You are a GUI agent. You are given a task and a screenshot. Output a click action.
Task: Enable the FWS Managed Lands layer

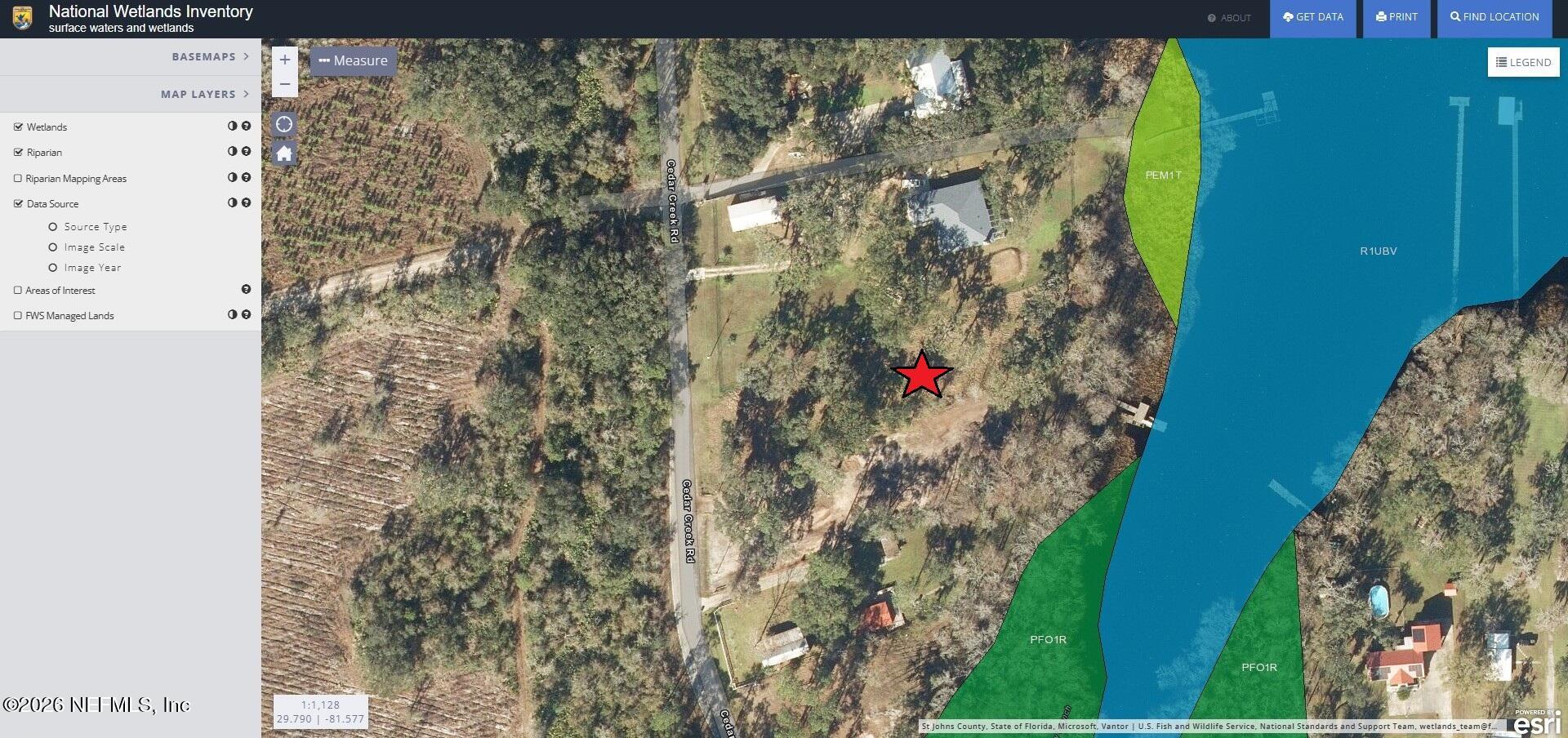click(18, 315)
